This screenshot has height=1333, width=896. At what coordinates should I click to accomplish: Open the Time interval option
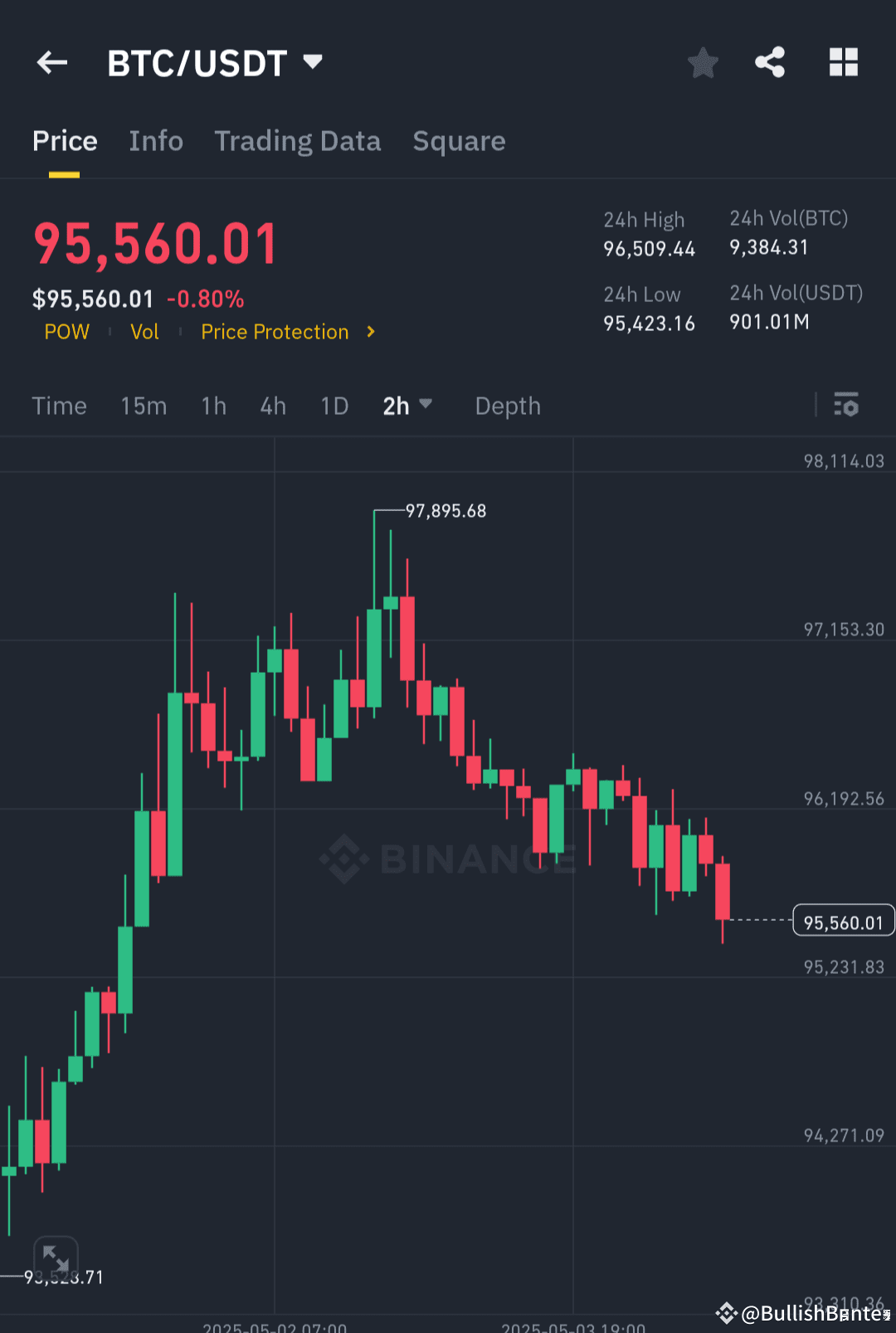pos(59,406)
